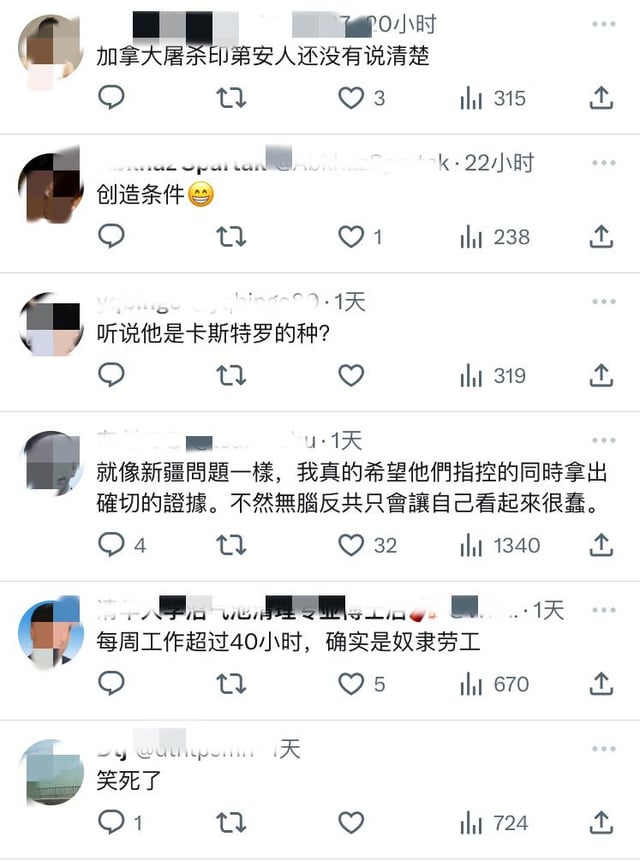Like the 创造条件 comment
The height and width of the screenshot is (861, 640).
click(x=351, y=237)
